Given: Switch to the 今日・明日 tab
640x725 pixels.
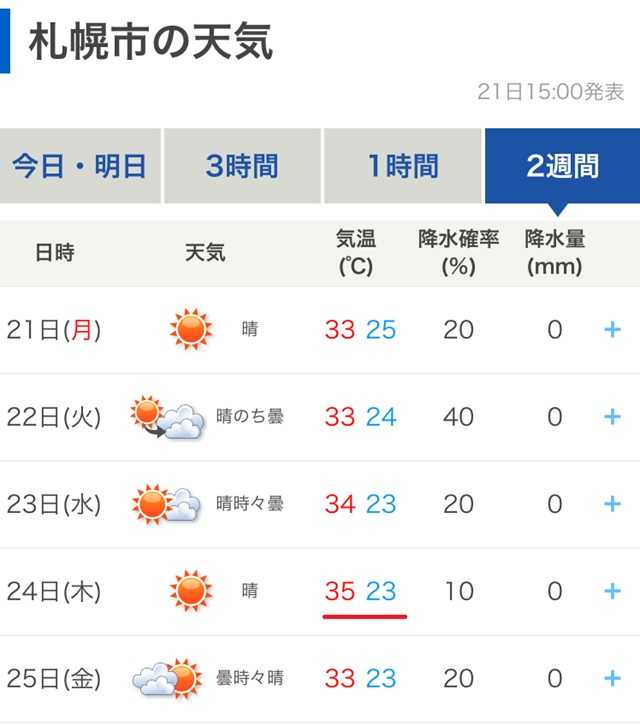Looking at the screenshot, I should pos(80,166).
